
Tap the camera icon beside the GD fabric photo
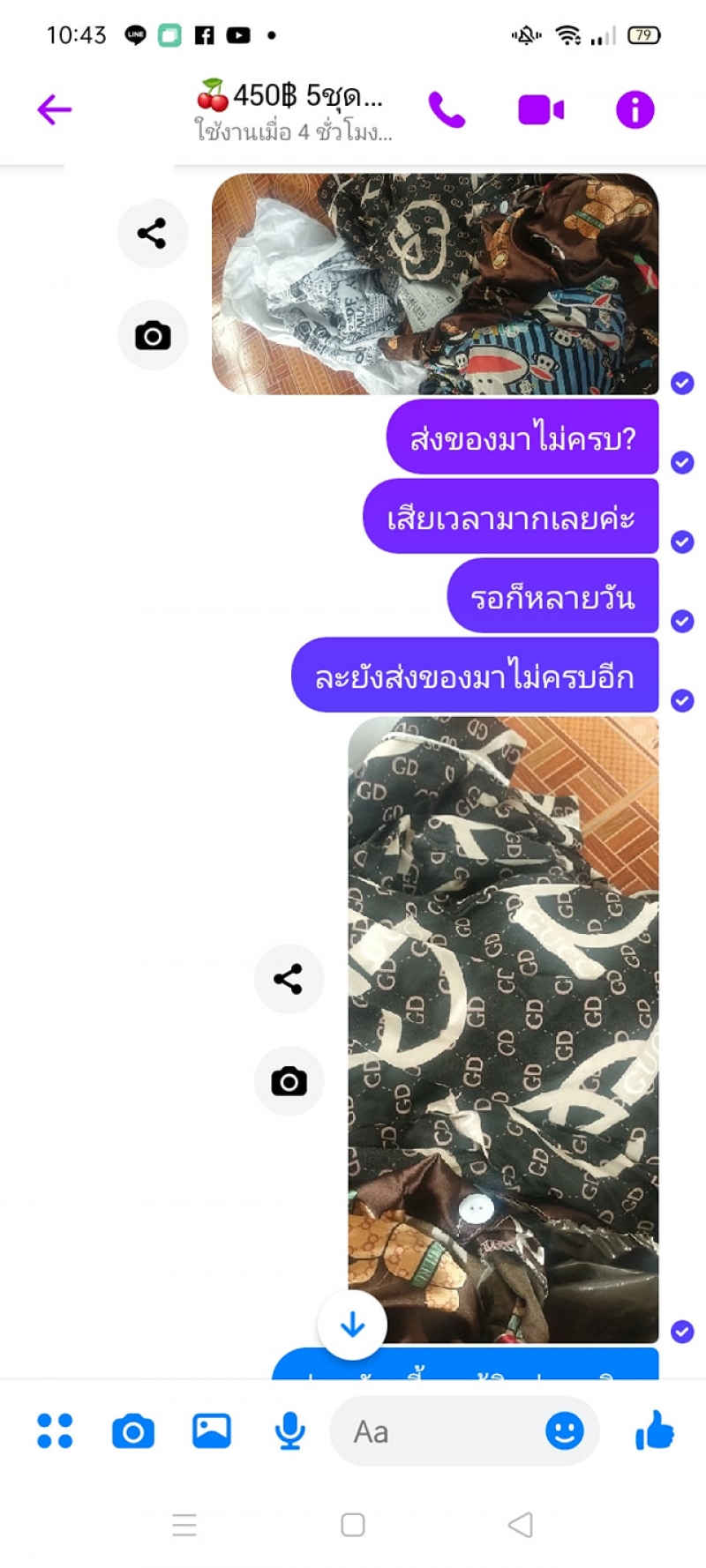289,1081
